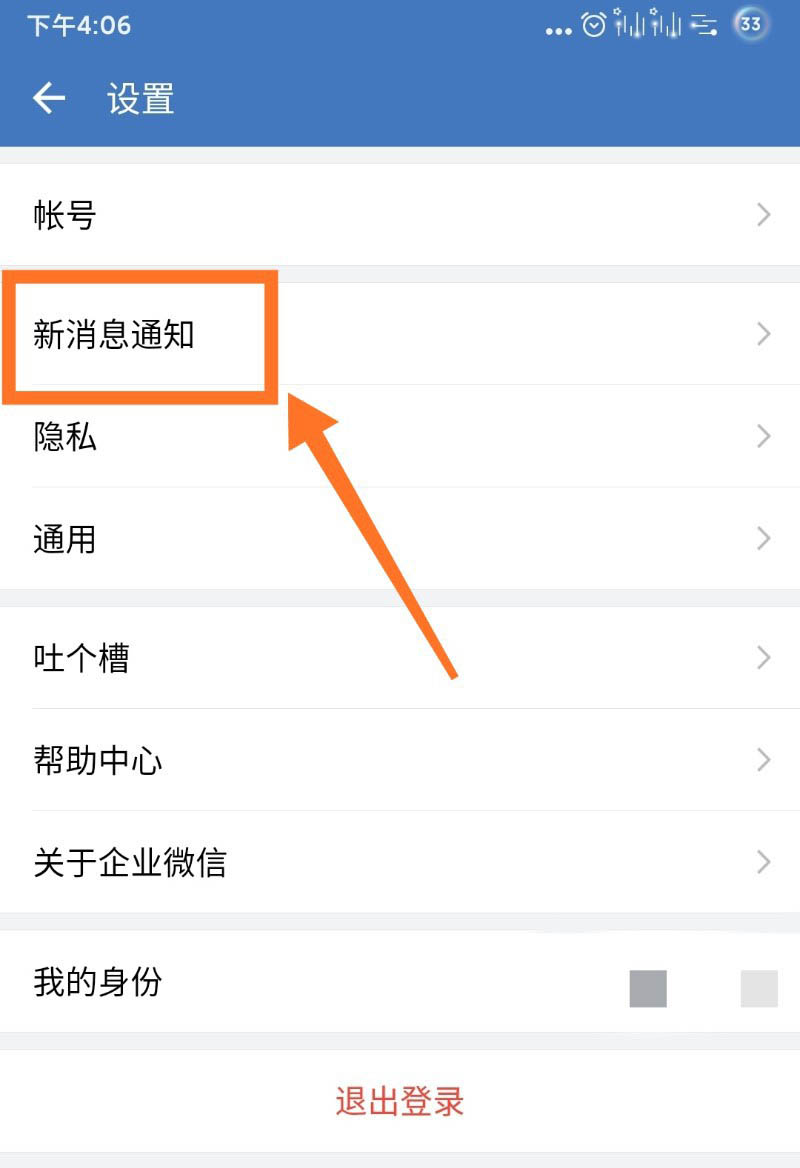Open 新消息通知 settings
Image resolution: width=800 pixels, height=1168 pixels.
tap(400, 334)
